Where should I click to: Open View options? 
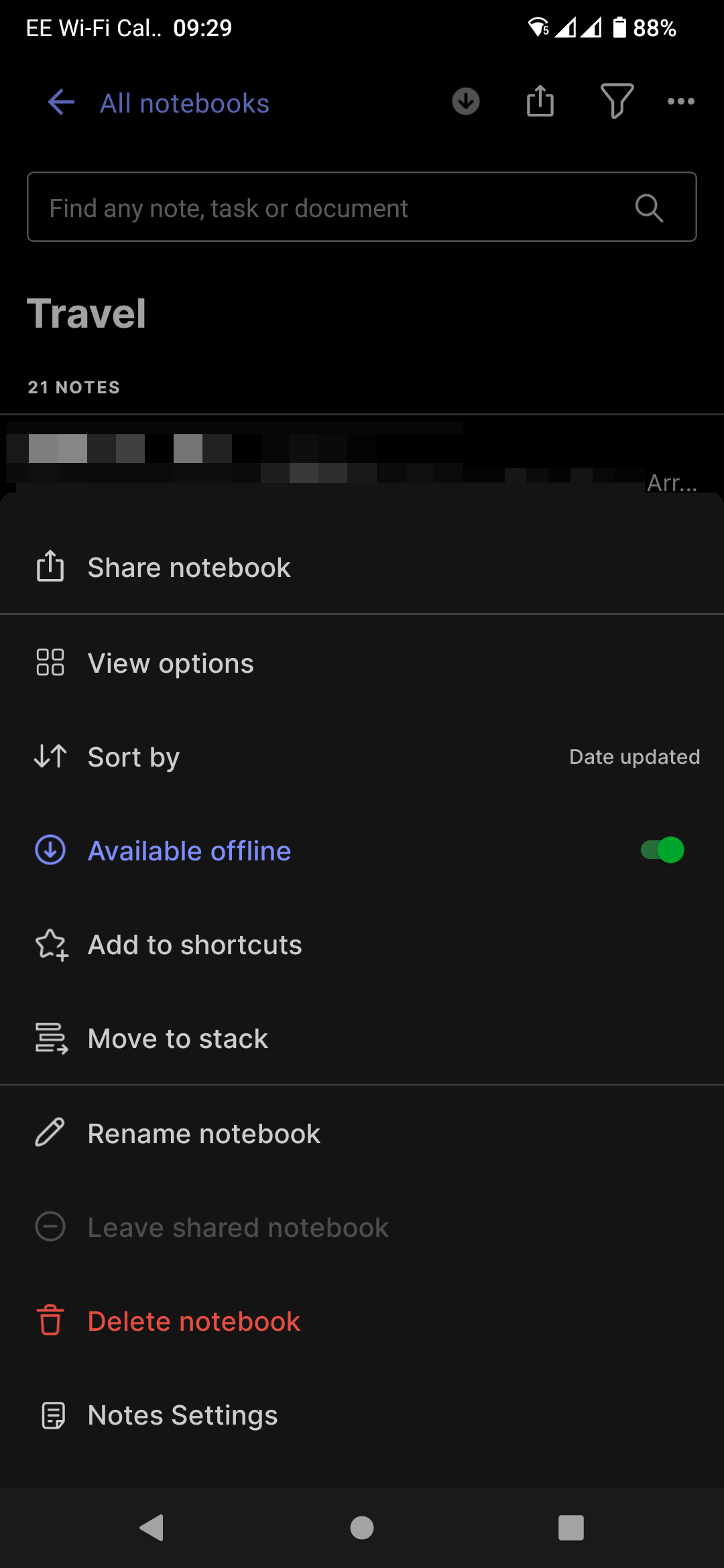[171, 663]
